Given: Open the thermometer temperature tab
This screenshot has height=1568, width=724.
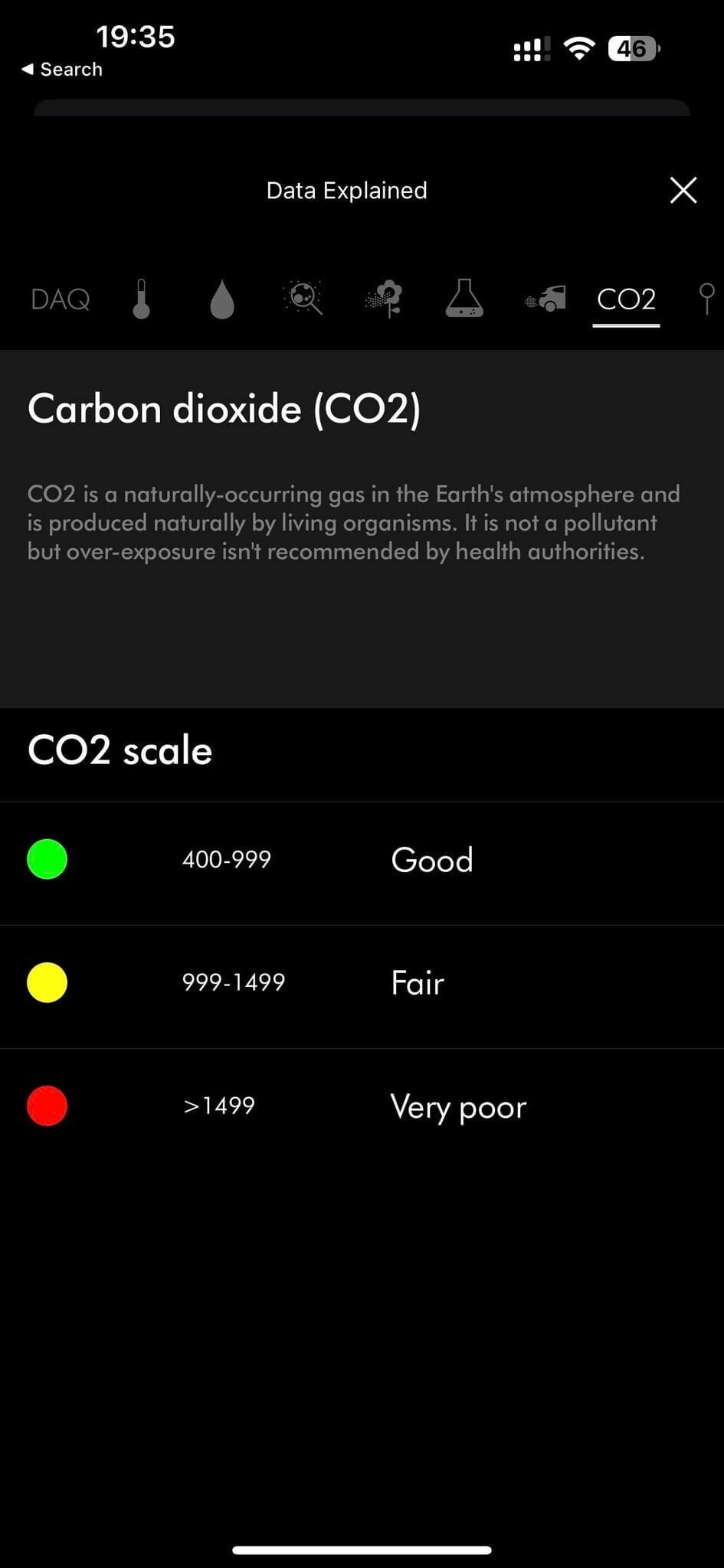Looking at the screenshot, I should (141, 299).
